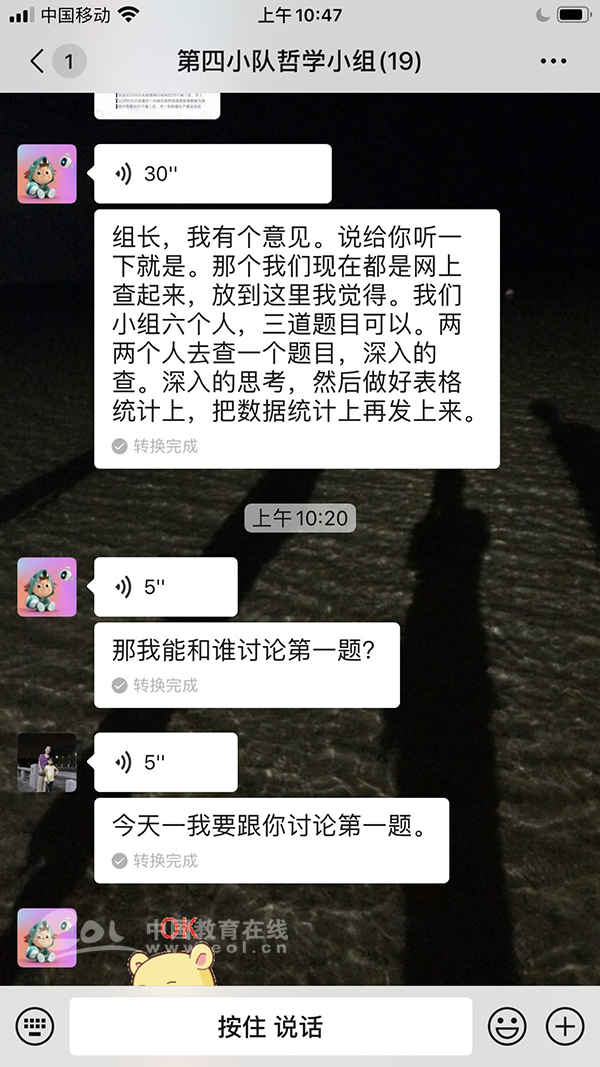Open the cartoon avatar beside the 30'' voice message
This screenshot has height=1067, width=600.
47,174
